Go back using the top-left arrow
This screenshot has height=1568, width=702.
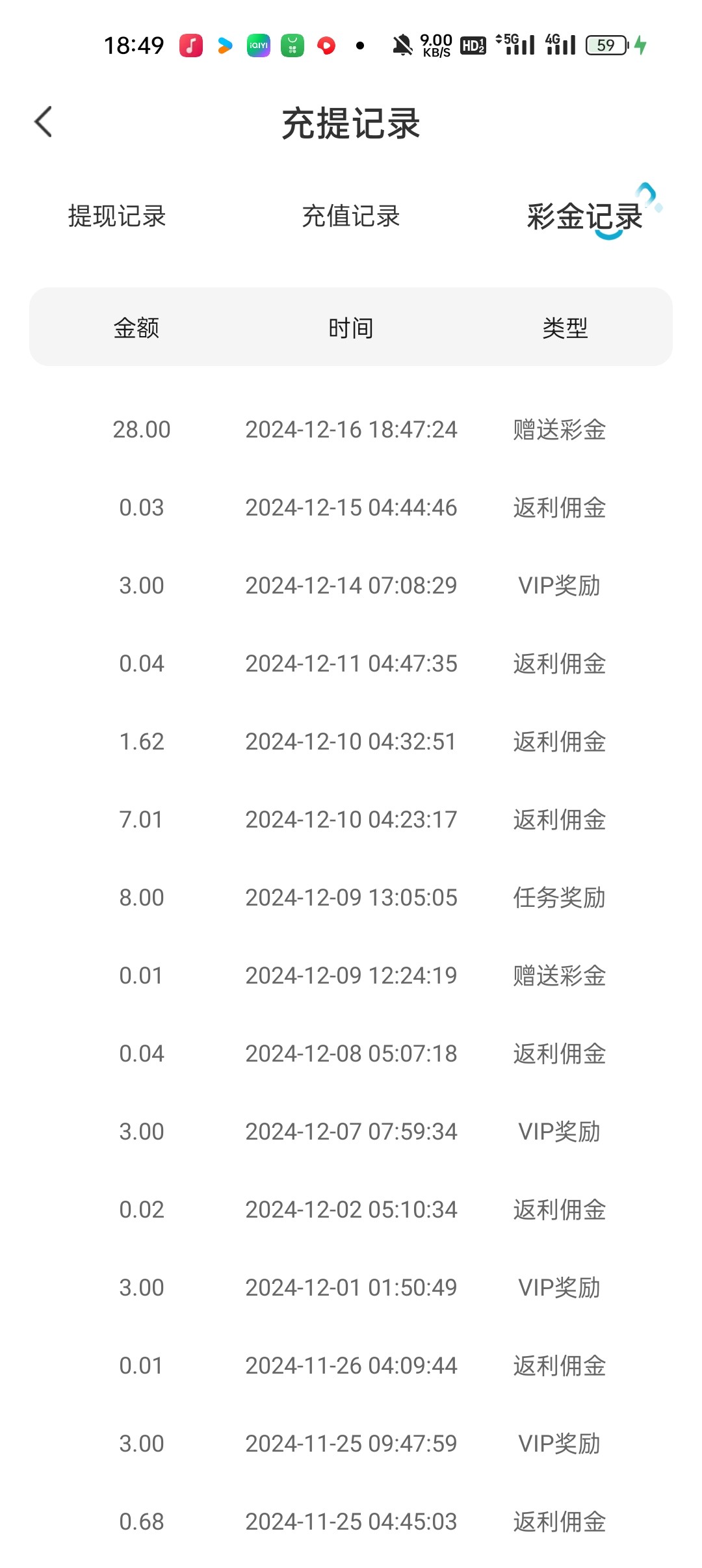point(43,122)
